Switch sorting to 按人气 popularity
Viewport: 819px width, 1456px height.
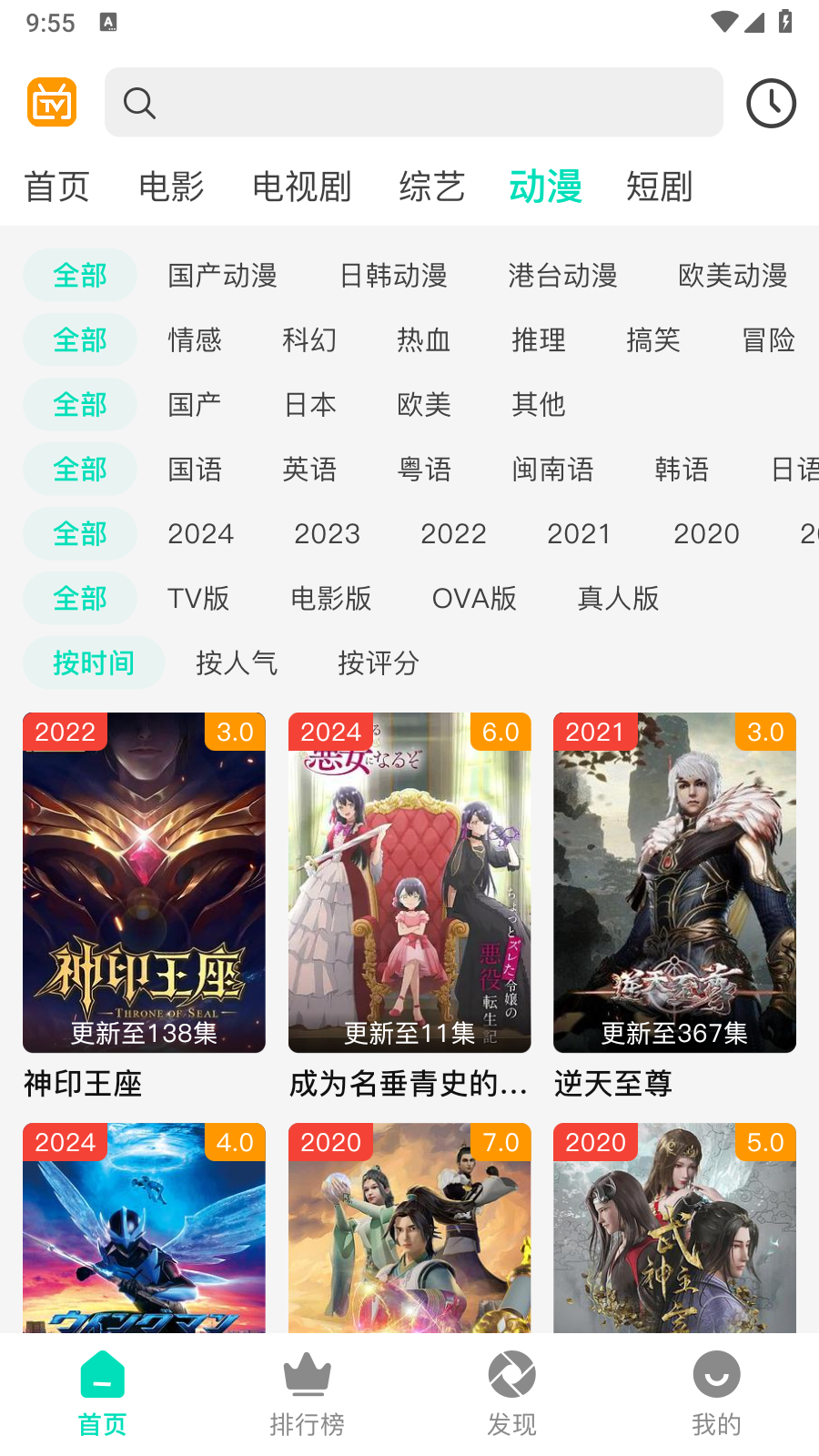tap(237, 663)
